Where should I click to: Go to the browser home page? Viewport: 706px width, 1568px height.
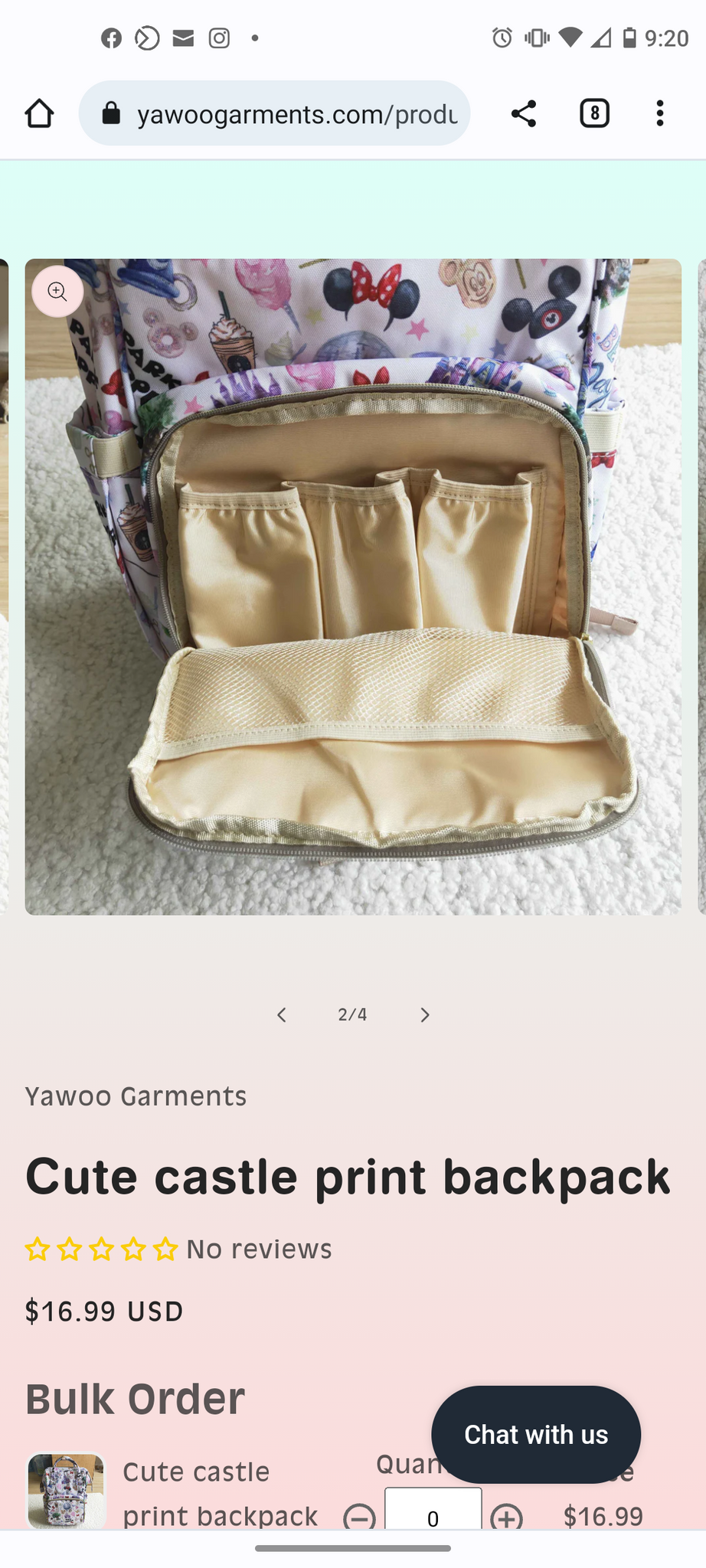tap(39, 113)
